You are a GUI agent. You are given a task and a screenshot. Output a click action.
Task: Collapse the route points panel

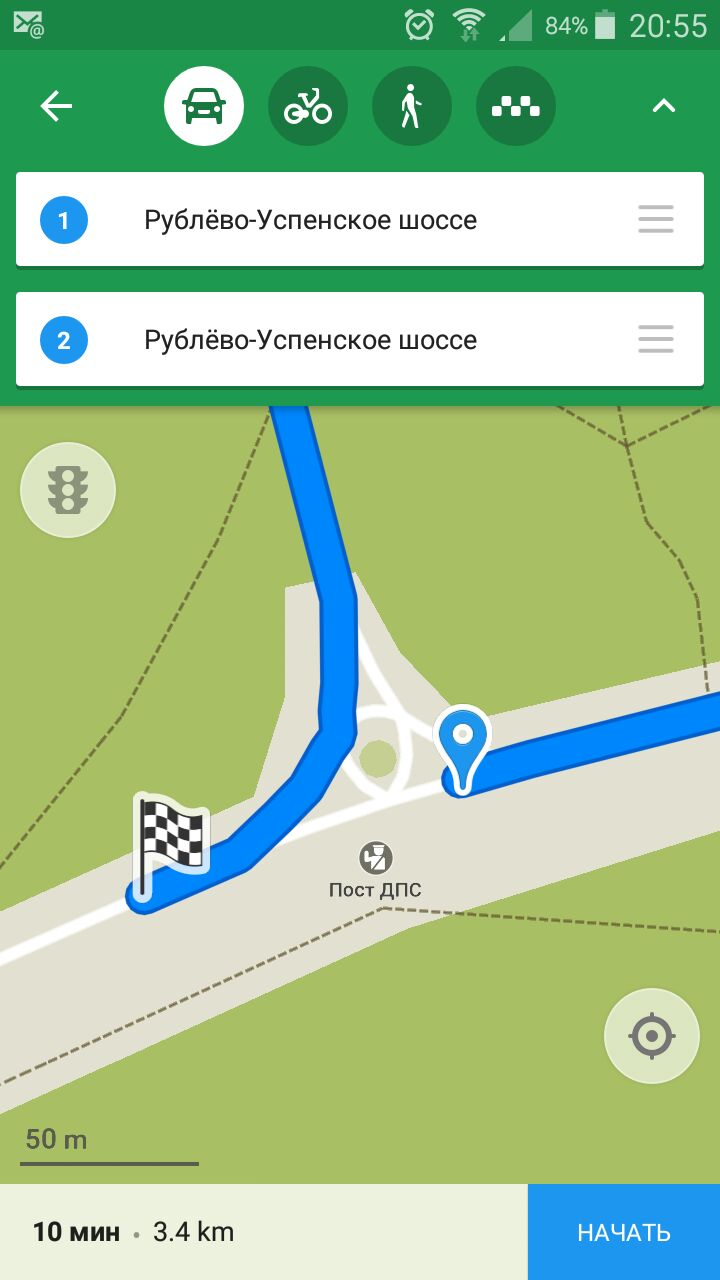click(664, 106)
